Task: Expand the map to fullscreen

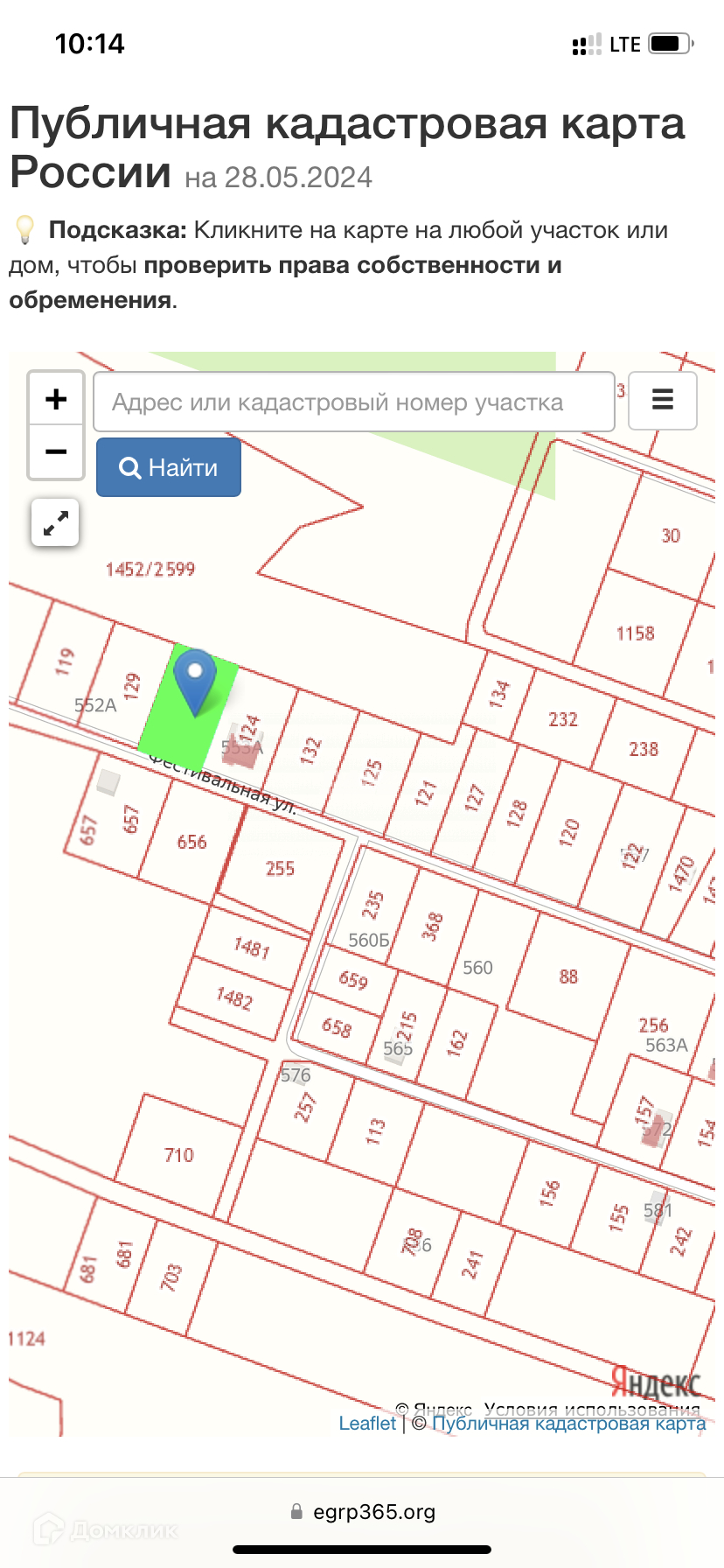Action: (x=55, y=523)
